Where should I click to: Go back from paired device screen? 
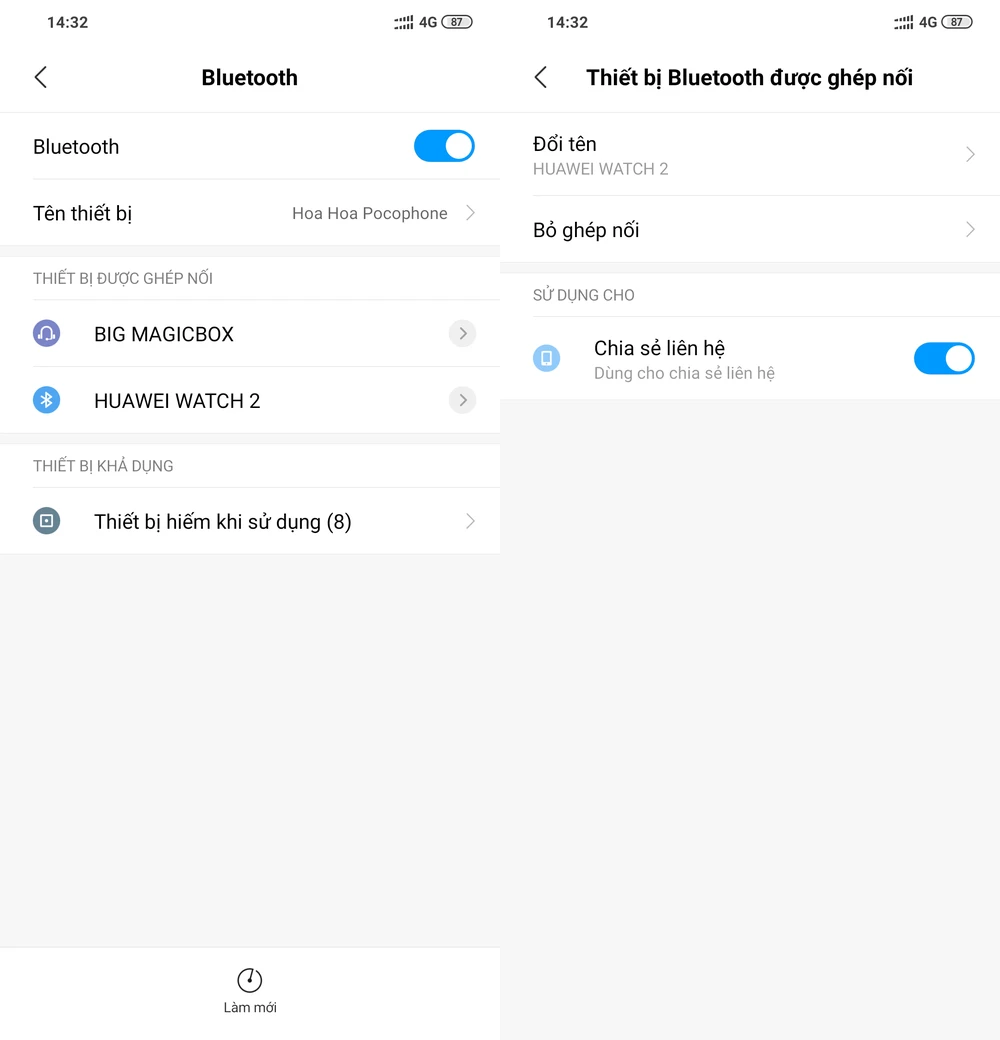point(541,78)
